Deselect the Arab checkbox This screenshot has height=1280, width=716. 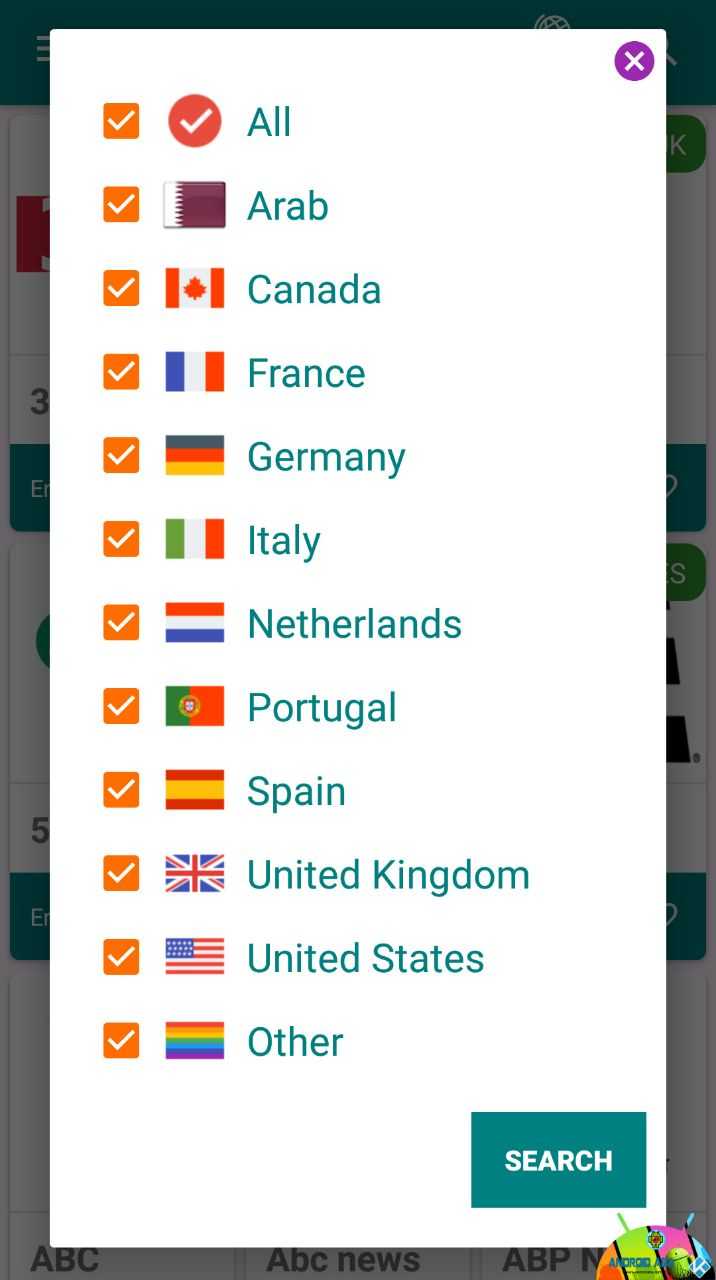tap(121, 205)
